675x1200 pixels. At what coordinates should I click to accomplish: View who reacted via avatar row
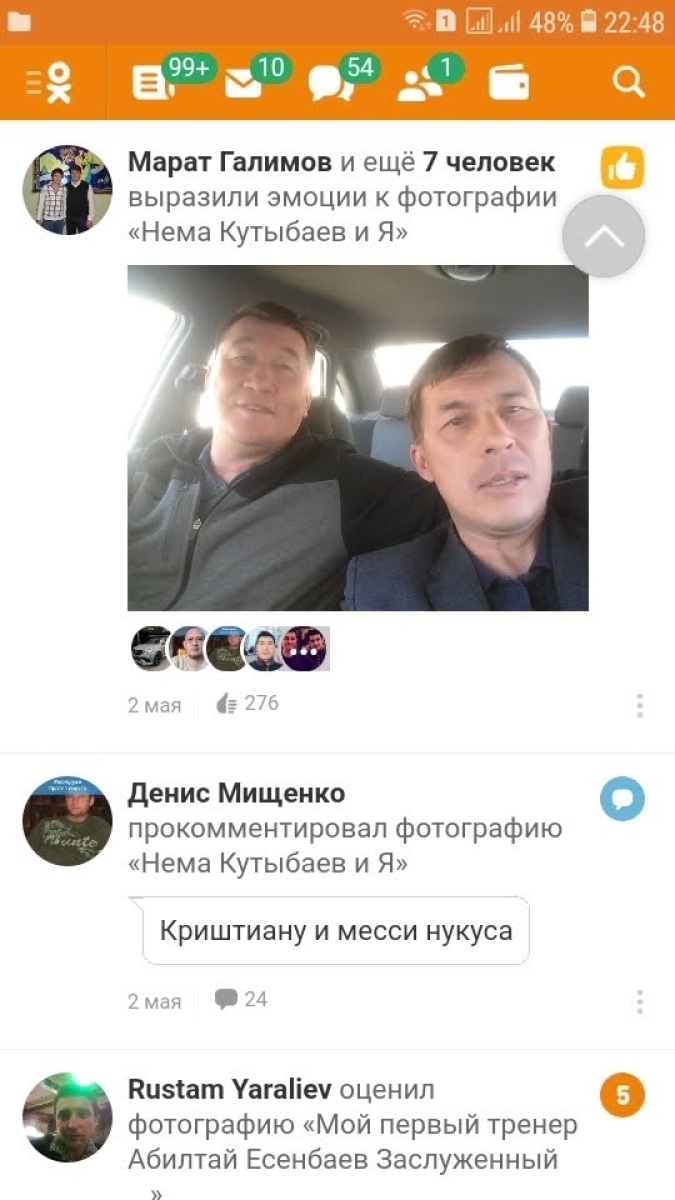tap(230, 649)
